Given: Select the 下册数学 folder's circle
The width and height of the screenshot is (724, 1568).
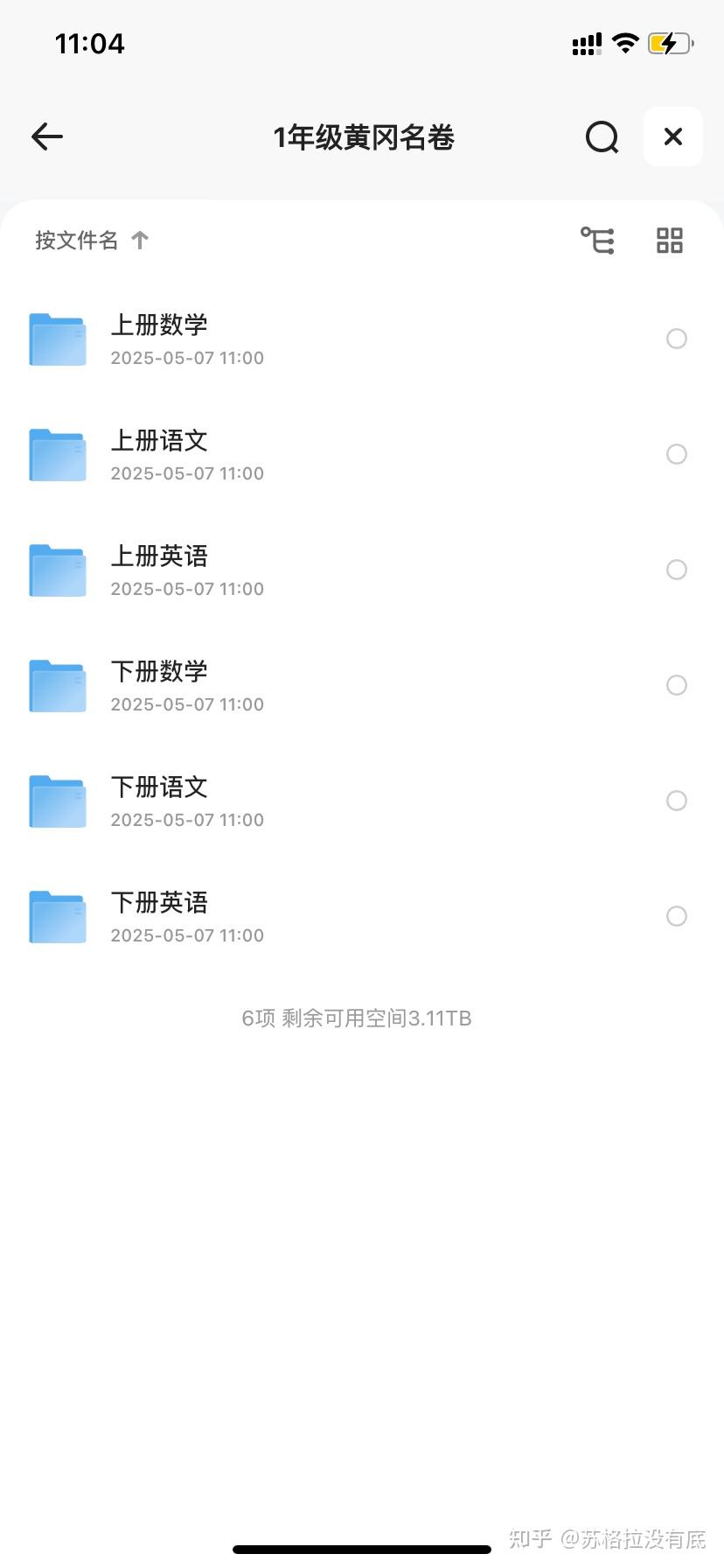Looking at the screenshot, I should 677,685.
